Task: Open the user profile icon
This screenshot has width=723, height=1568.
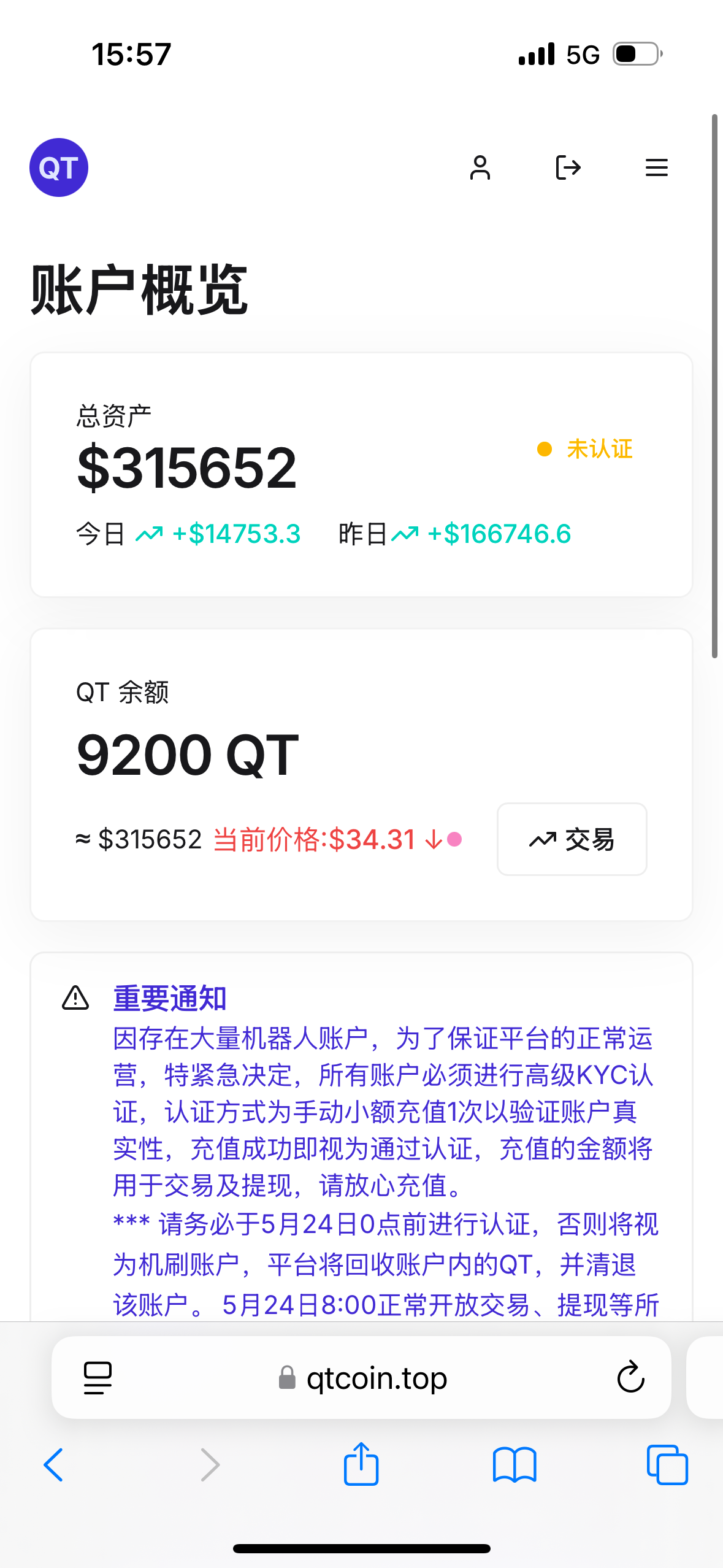Action: pyautogui.click(x=480, y=167)
